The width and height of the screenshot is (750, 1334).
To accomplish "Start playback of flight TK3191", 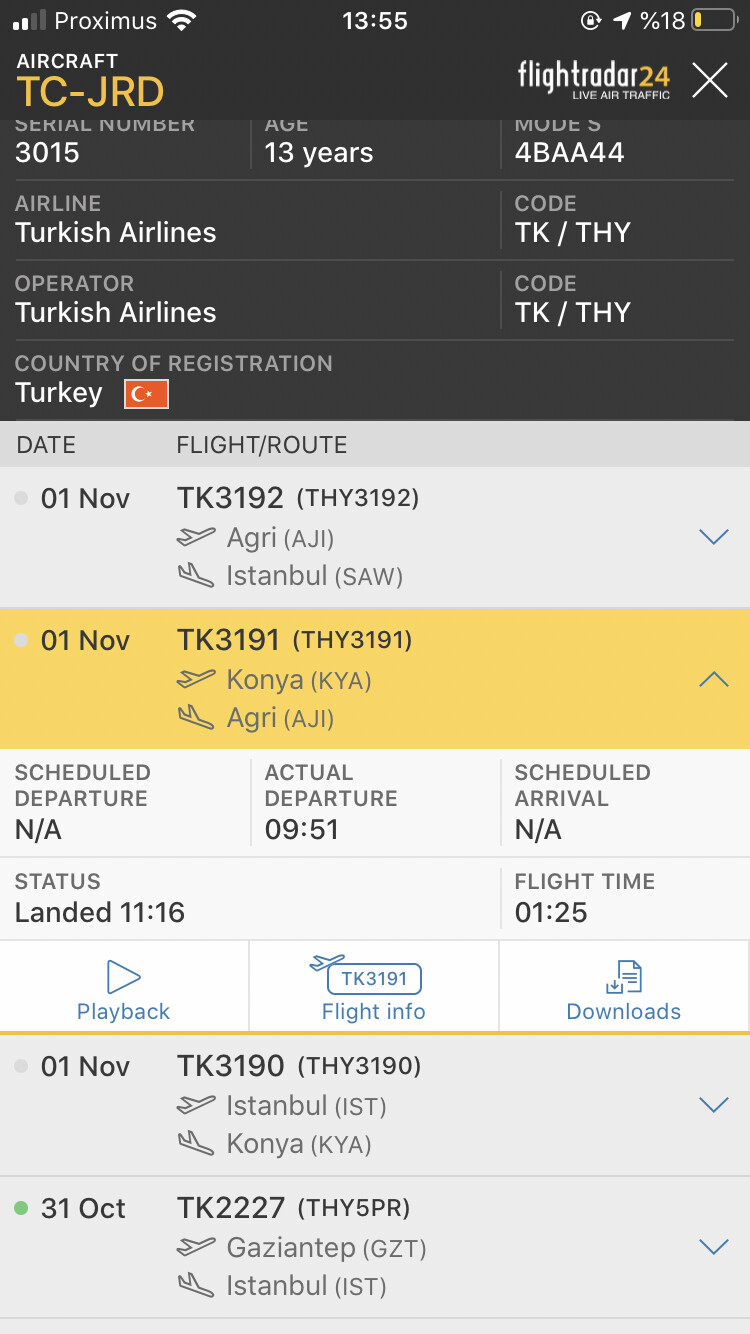I will point(124,988).
